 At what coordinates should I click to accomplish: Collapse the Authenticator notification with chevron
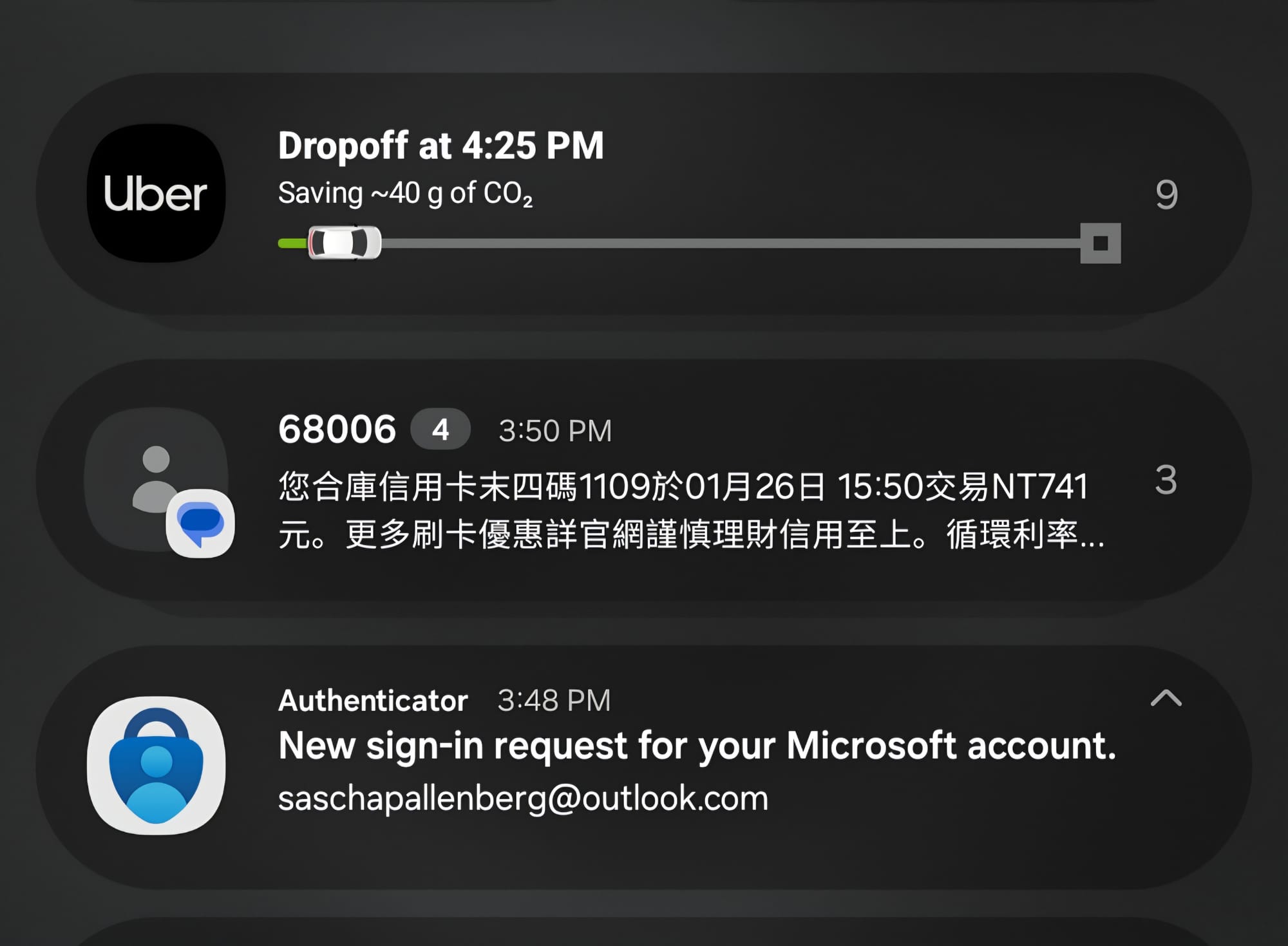click(1166, 698)
